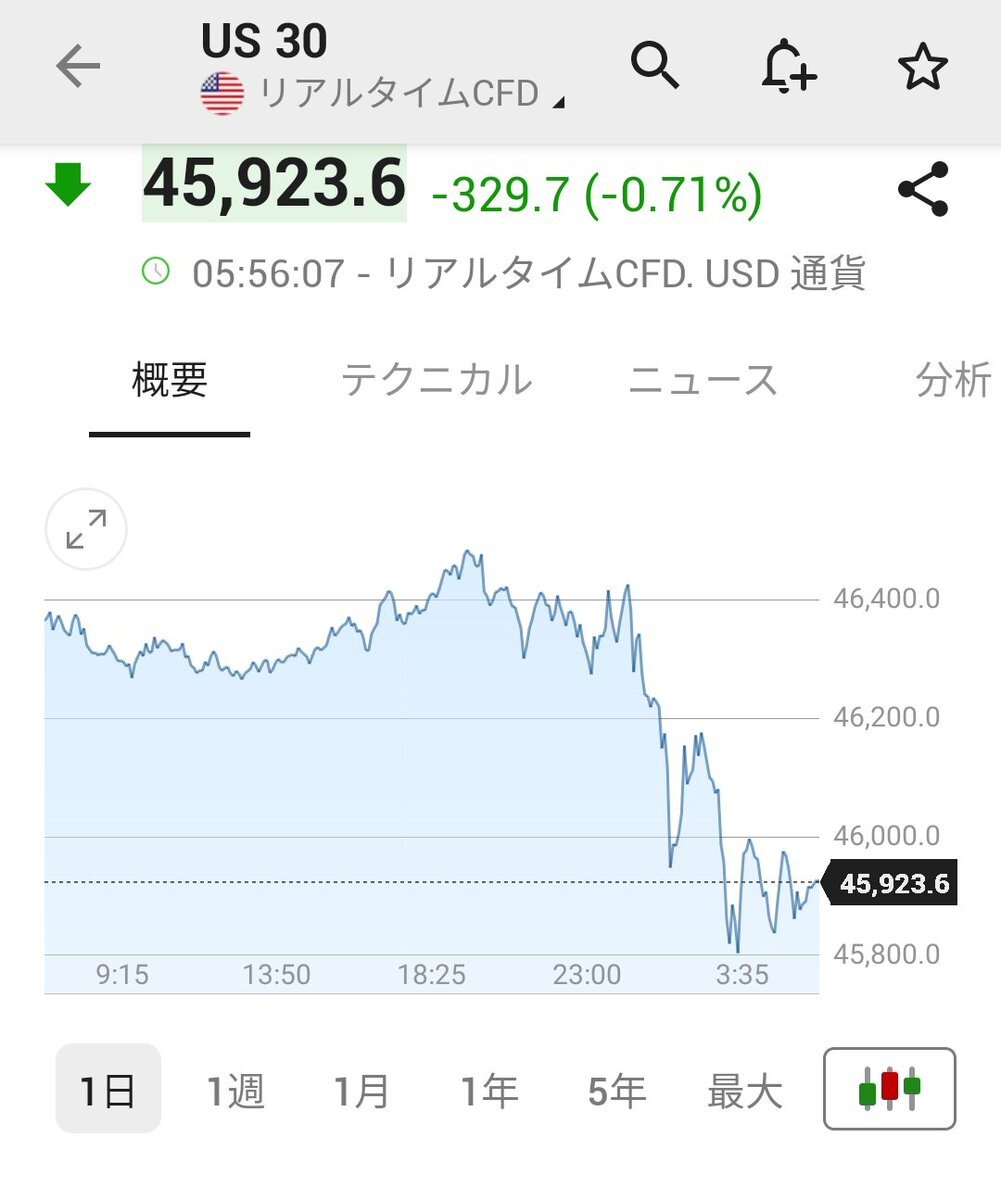Image resolution: width=1001 pixels, height=1200 pixels.
Task: Open the search magnifier
Action: click(x=655, y=66)
